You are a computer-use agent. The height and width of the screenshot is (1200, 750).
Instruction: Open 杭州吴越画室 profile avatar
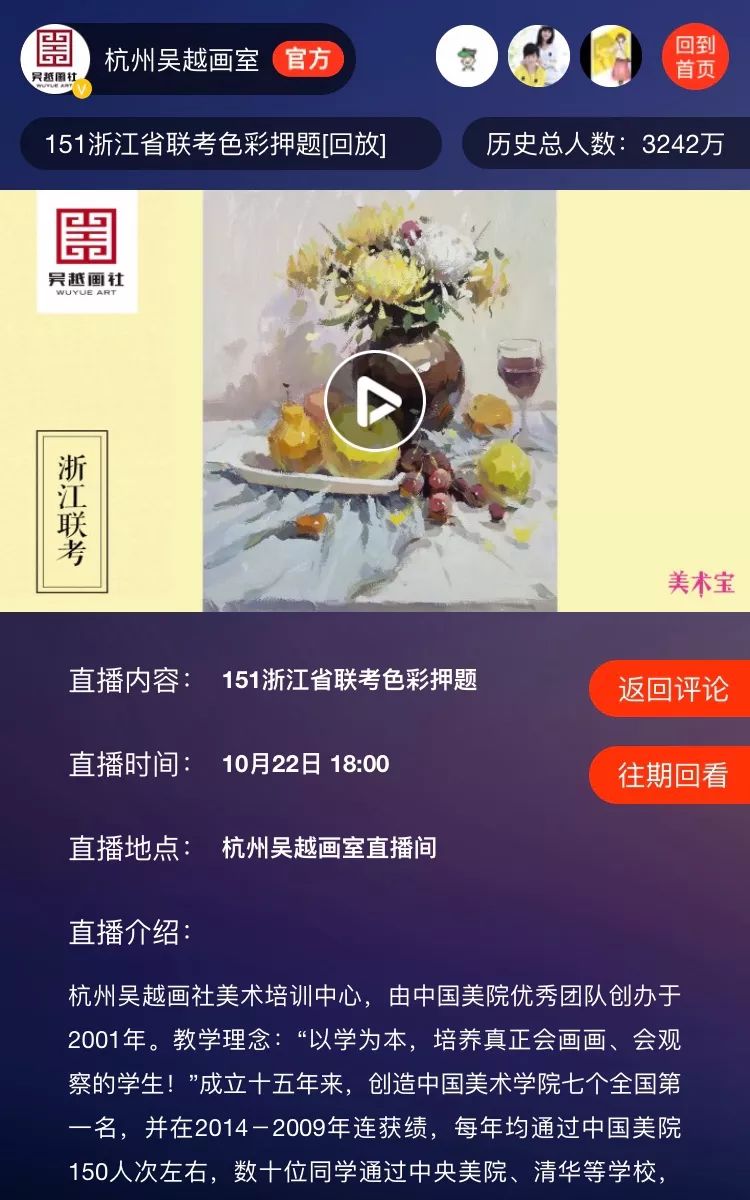pyautogui.click(x=55, y=59)
